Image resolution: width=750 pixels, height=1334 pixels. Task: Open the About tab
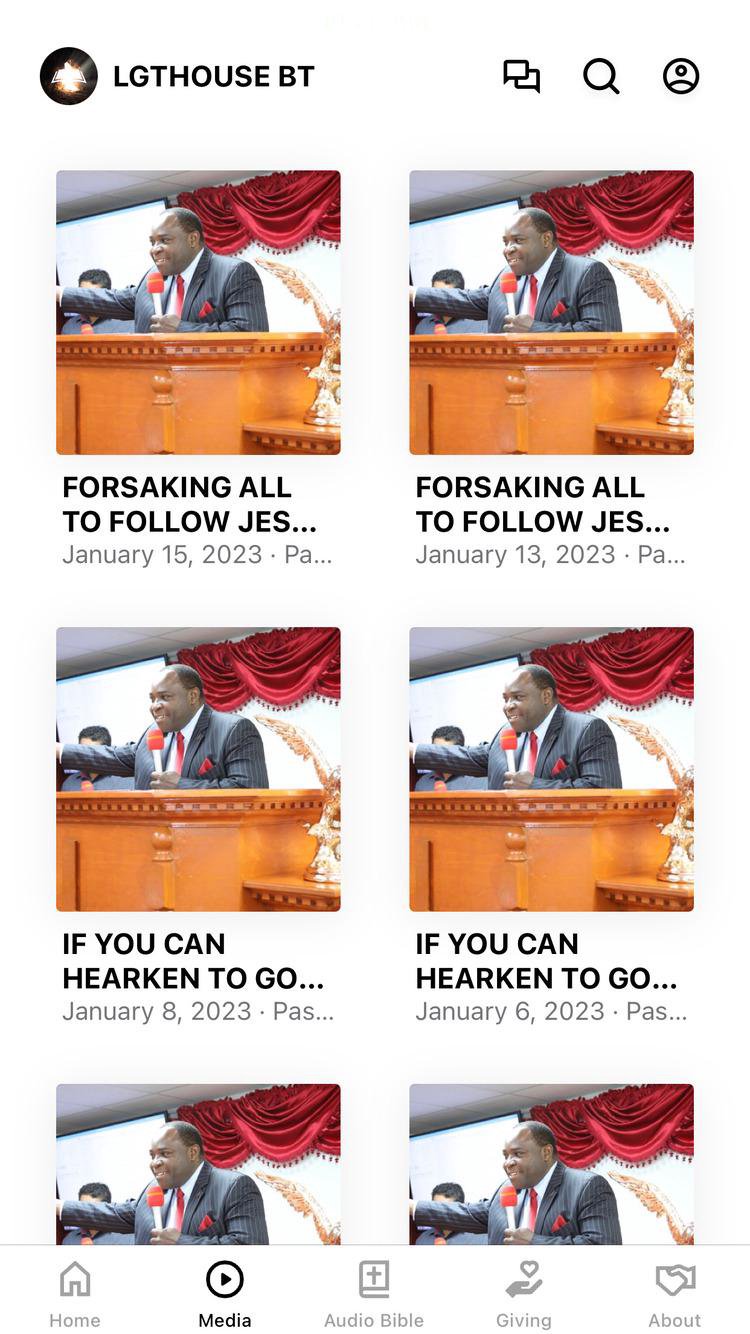tap(675, 1294)
